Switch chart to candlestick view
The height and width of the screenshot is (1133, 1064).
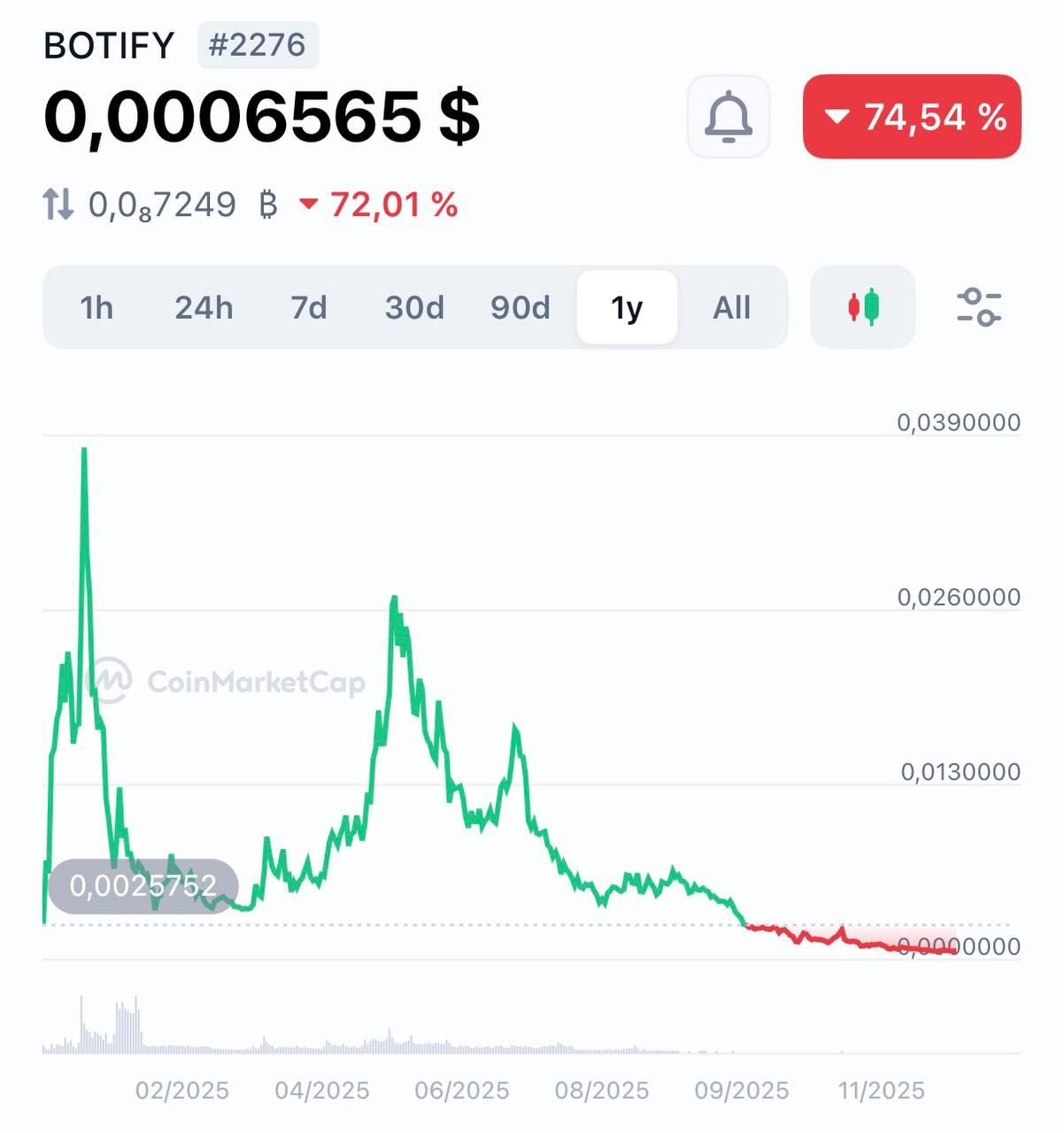[x=862, y=307]
